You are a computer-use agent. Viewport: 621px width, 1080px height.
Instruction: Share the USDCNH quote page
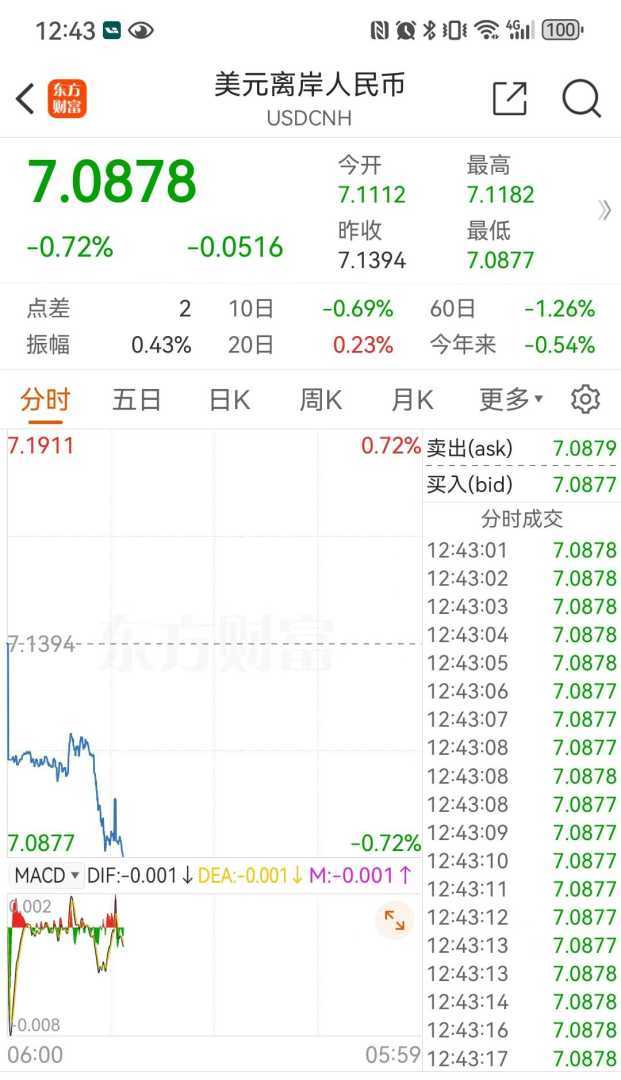point(509,98)
